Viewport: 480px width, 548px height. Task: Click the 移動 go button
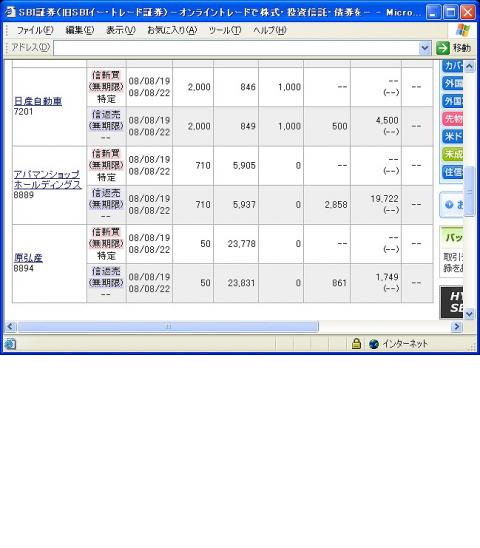pyautogui.click(x=454, y=48)
